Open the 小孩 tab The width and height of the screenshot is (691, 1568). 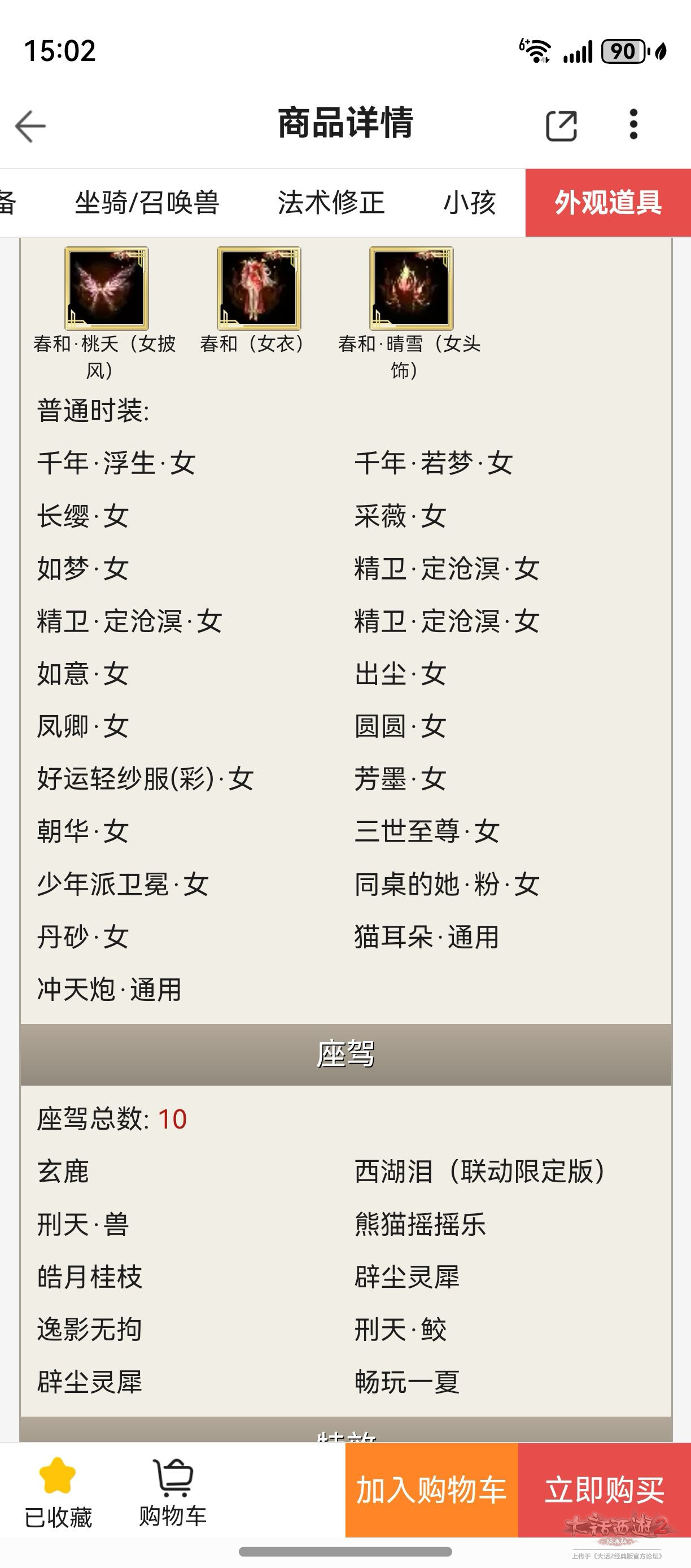[470, 203]
